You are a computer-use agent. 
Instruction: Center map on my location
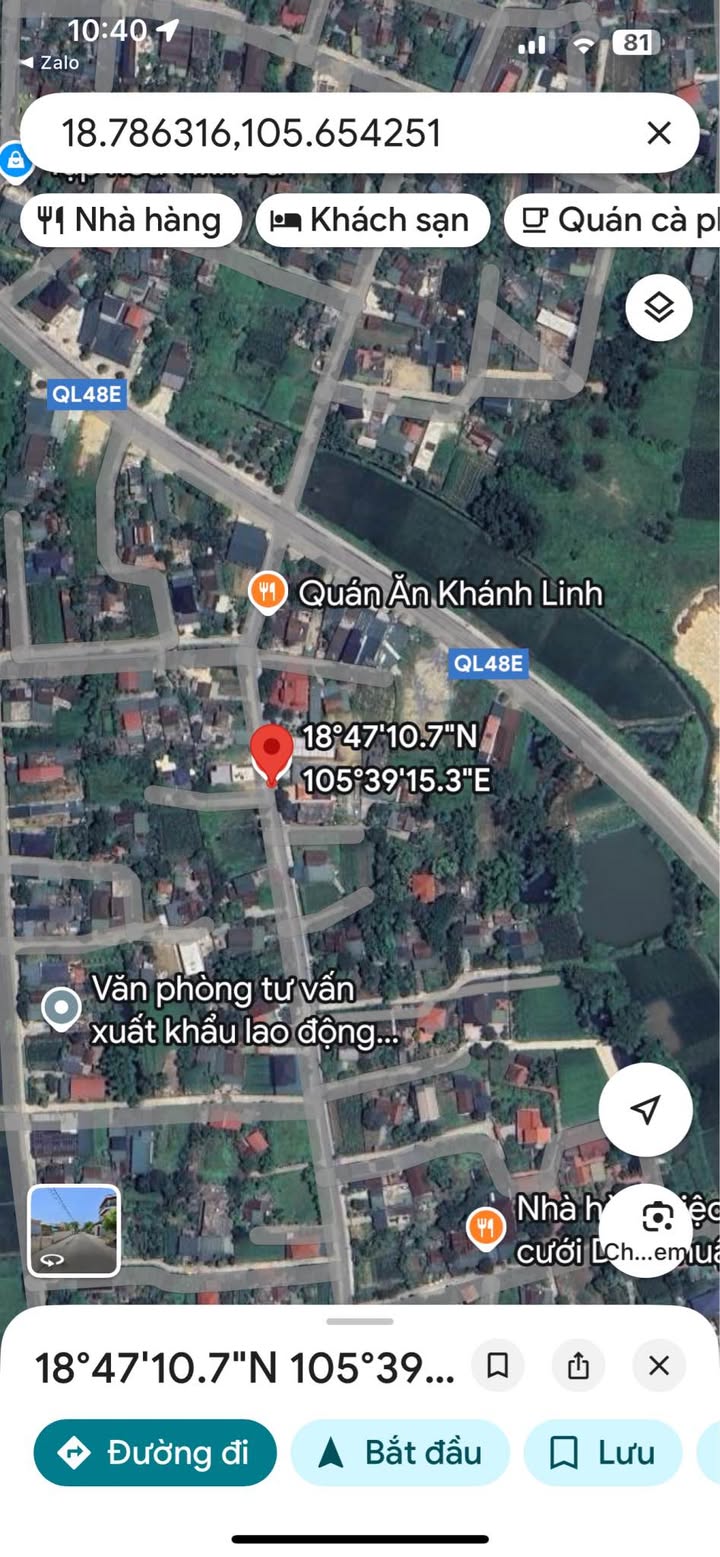click(646, 1110)
